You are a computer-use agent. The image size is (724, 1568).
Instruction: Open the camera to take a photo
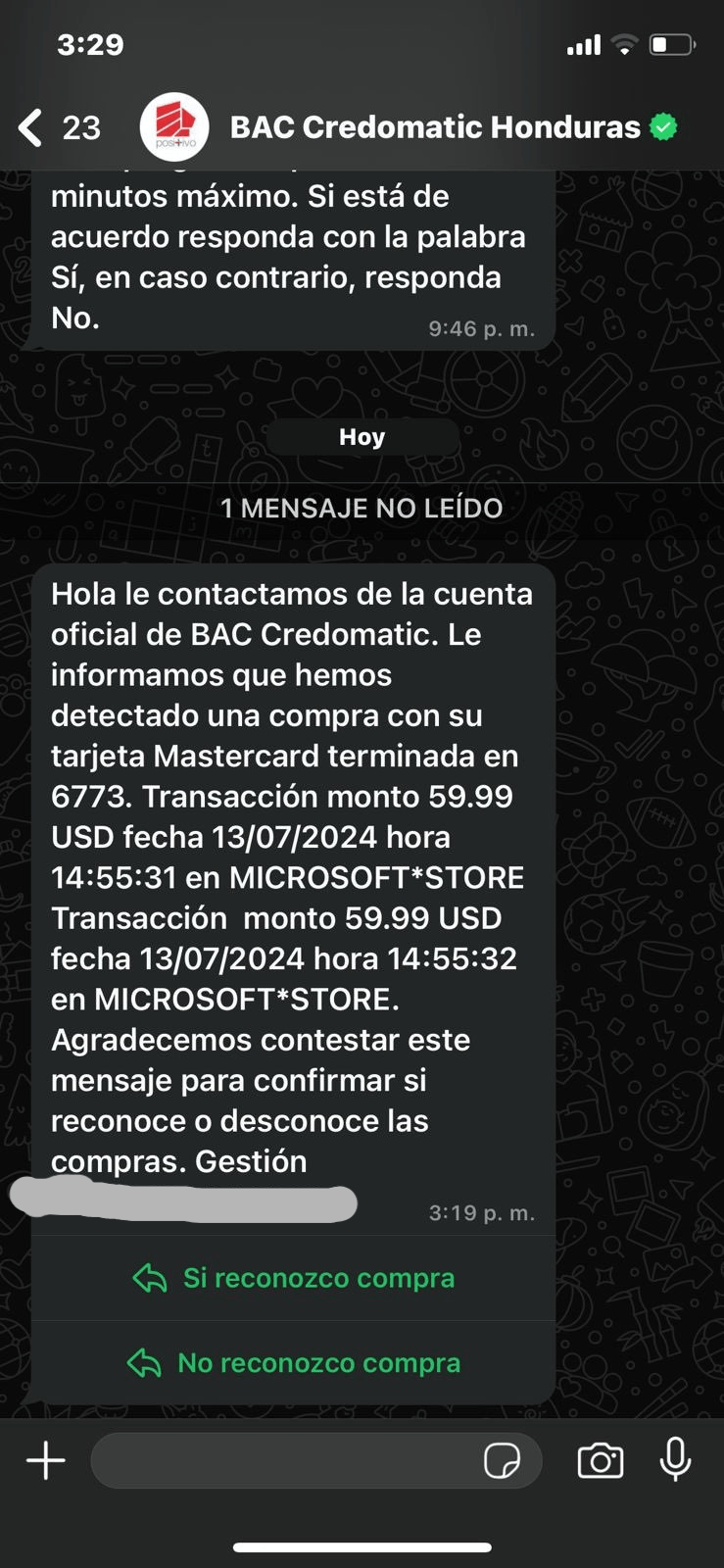(601, 1460)
